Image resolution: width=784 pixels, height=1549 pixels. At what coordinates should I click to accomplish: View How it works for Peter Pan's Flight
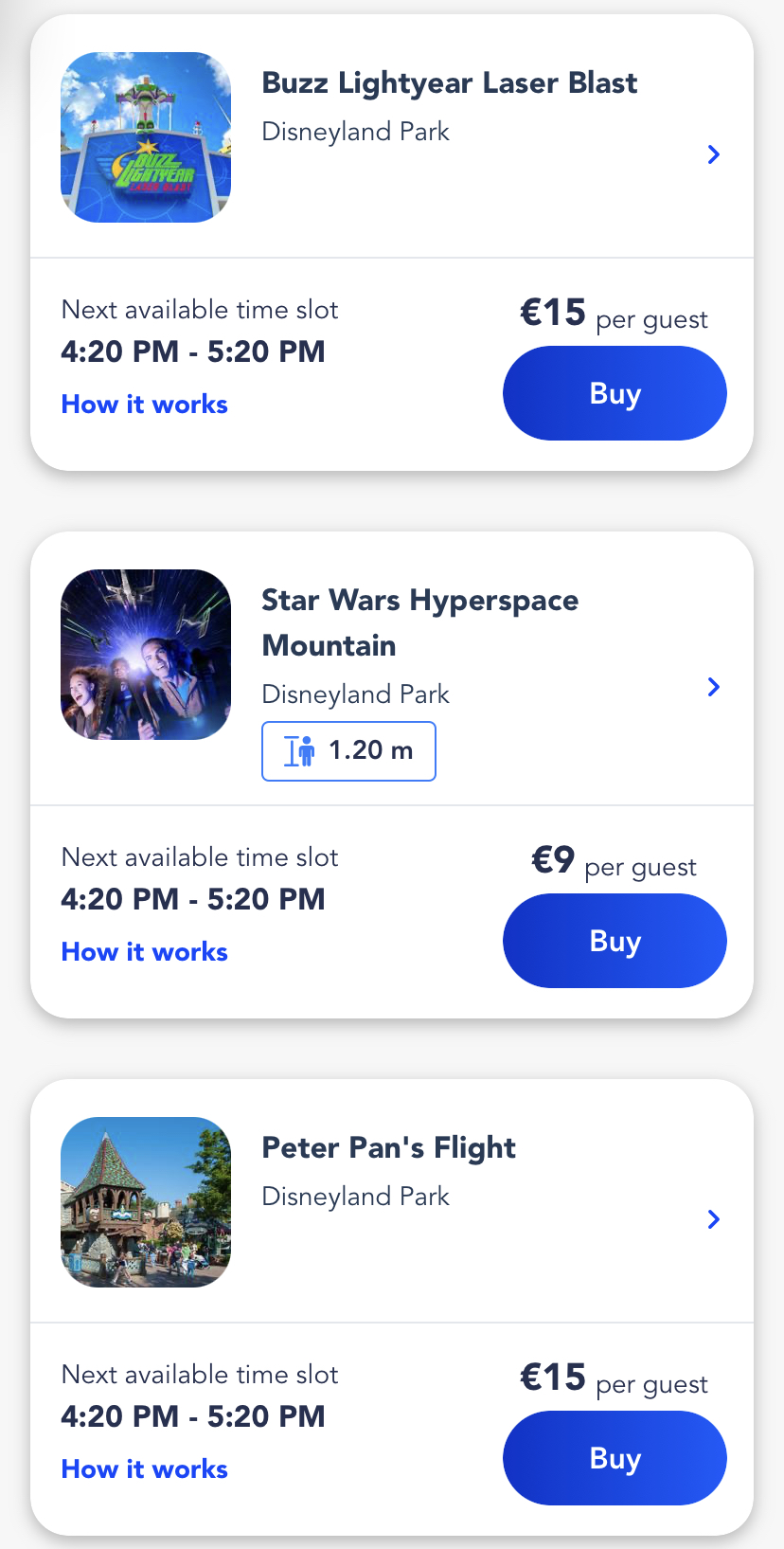(144, 1469)
